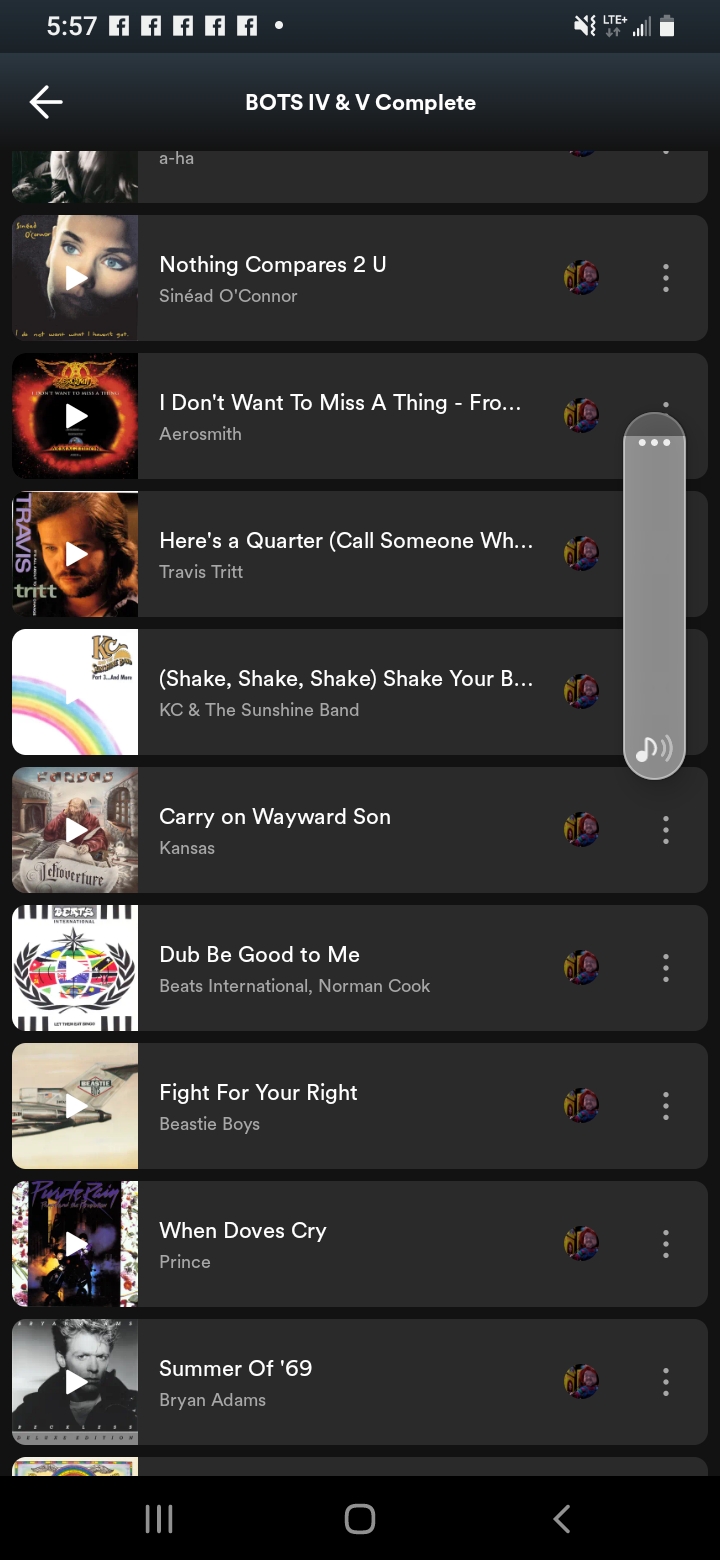Play Summer Of '69 by Bryan Adams

pyautogui.click(x=75, y=1382)
